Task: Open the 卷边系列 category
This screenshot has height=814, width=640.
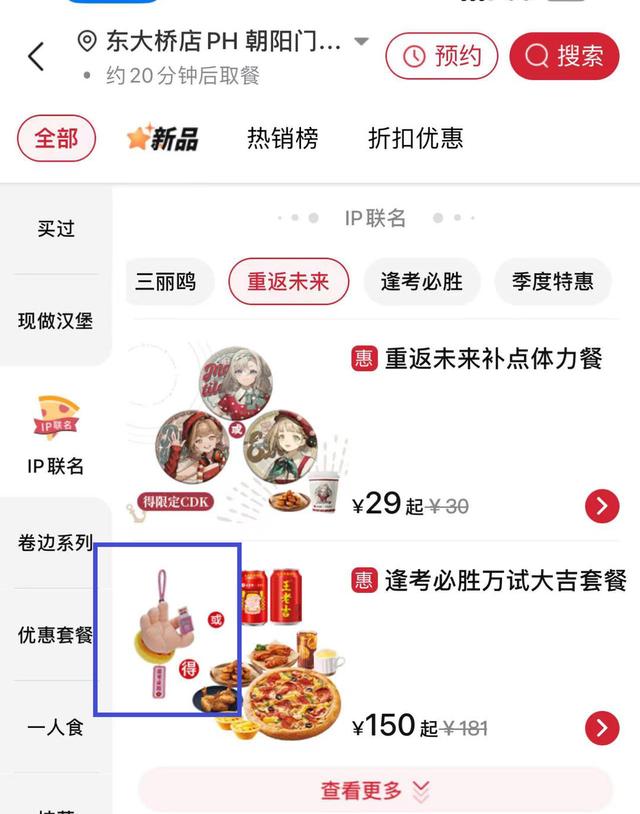Action: click(56, 543)
